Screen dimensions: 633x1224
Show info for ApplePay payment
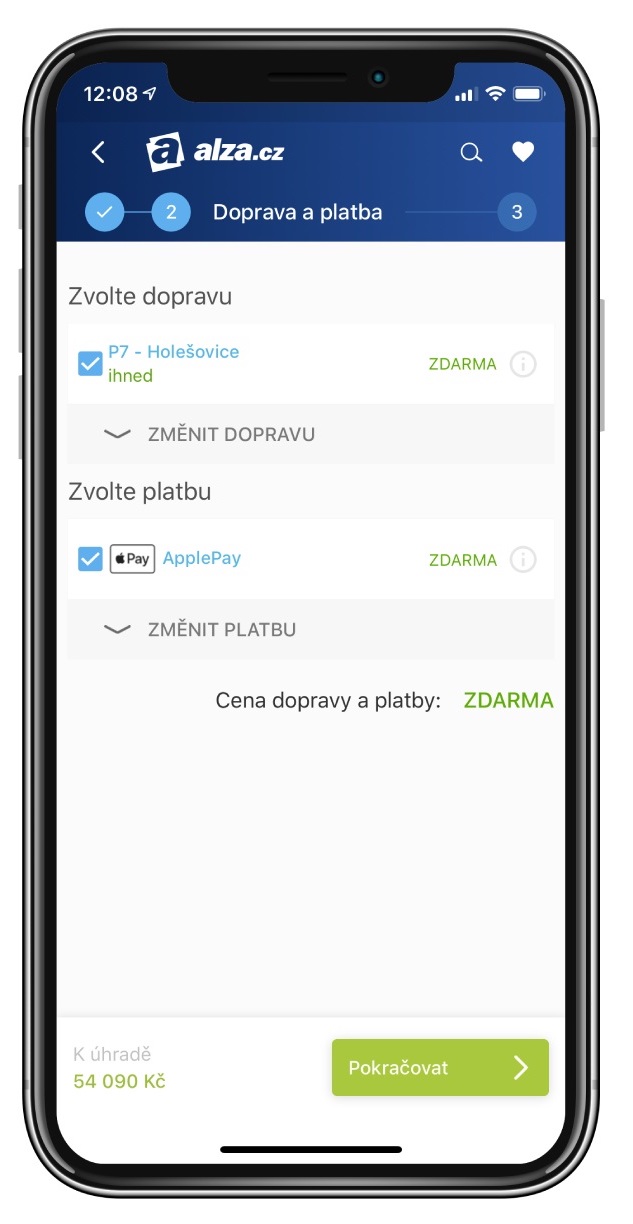tap(522, 559)
